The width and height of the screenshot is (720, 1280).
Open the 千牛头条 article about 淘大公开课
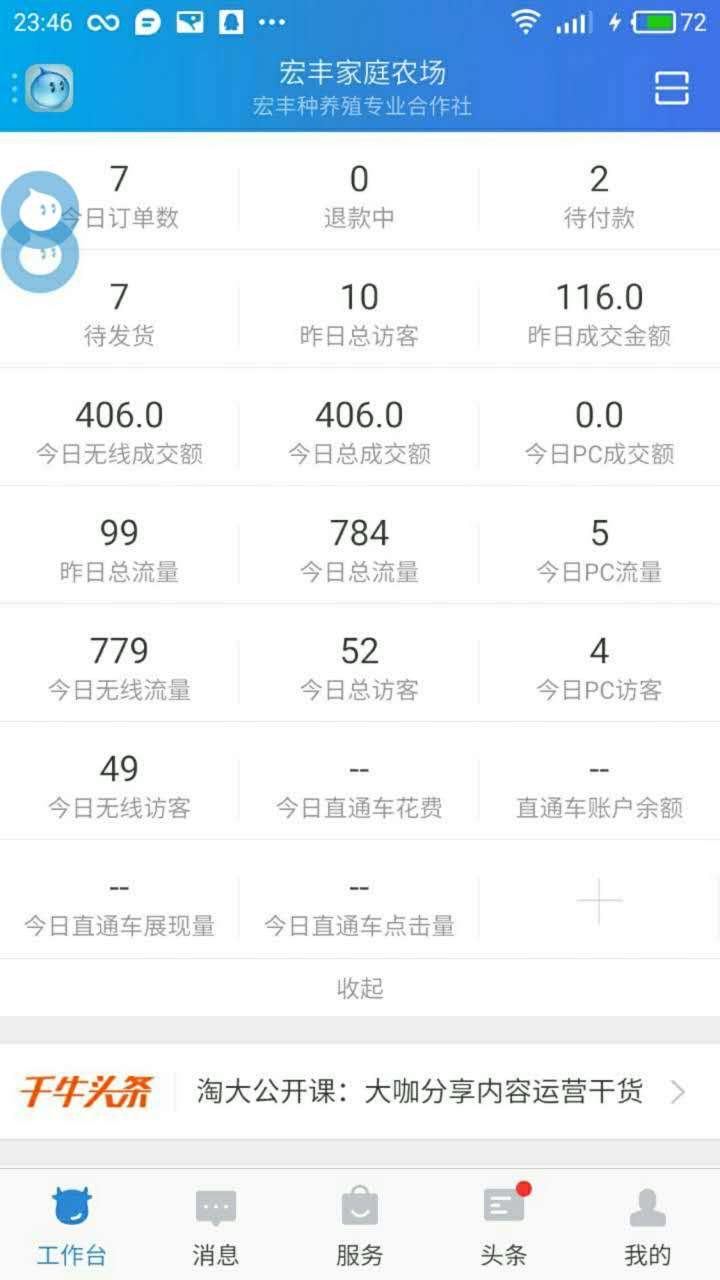pos(420,1091)
